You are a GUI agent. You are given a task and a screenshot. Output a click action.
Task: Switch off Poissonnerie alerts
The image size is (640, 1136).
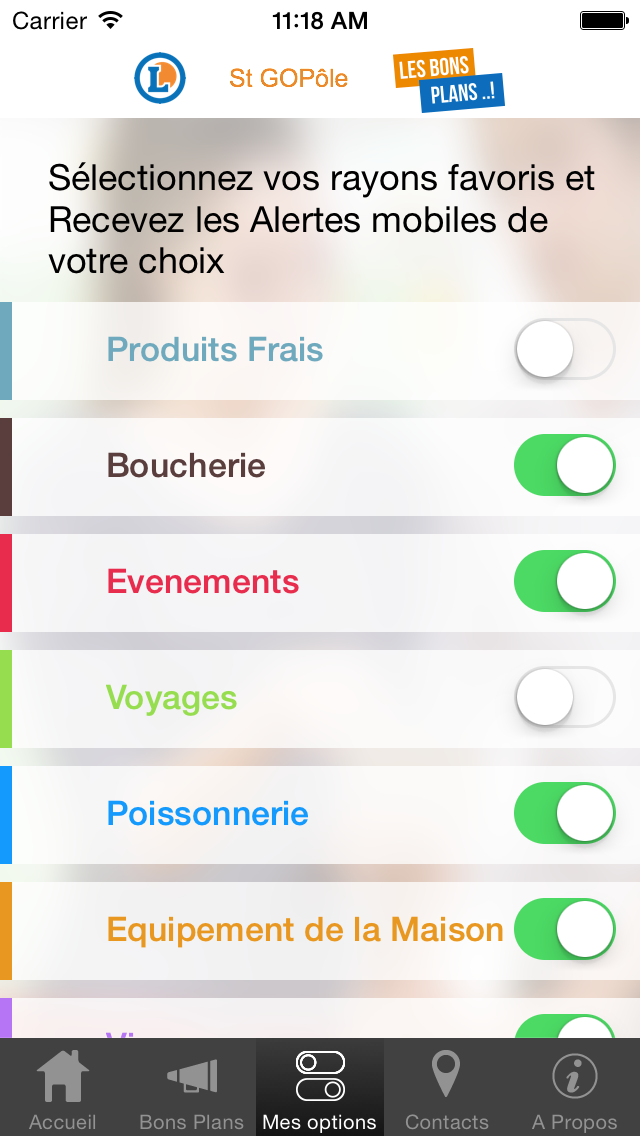click(564, 813)
